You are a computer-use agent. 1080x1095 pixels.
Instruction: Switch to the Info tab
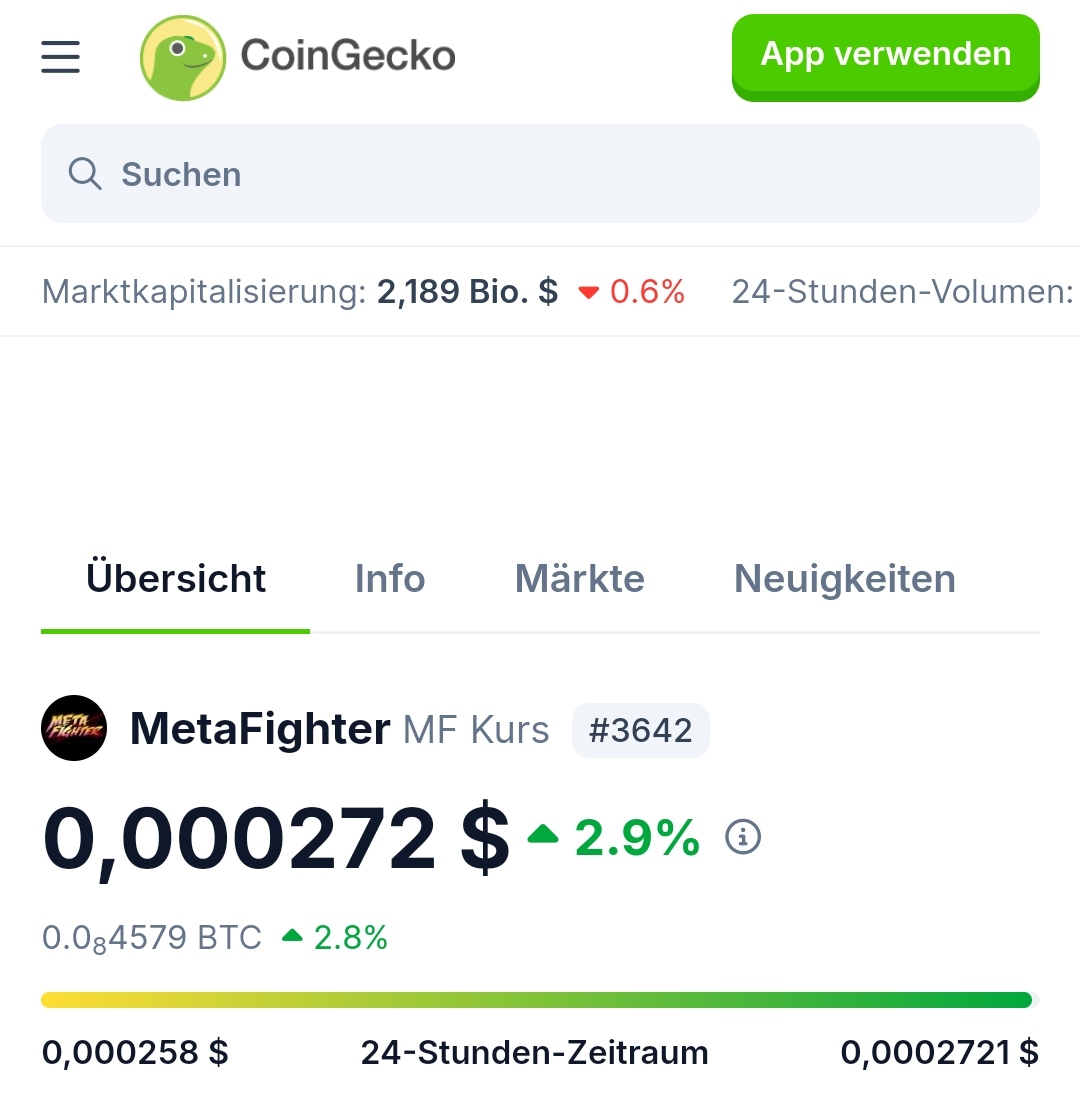(389, 579)
